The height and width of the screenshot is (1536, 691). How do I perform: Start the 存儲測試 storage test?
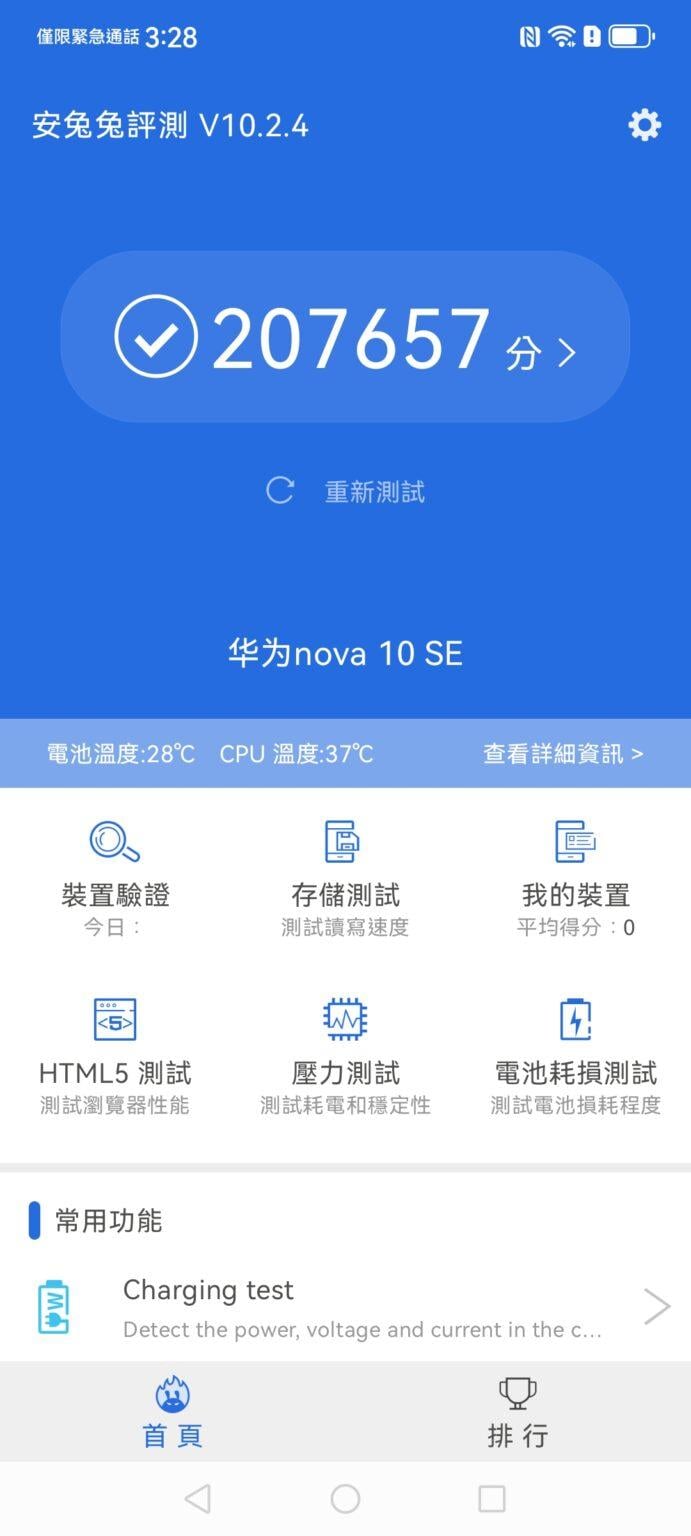(345, 877)
